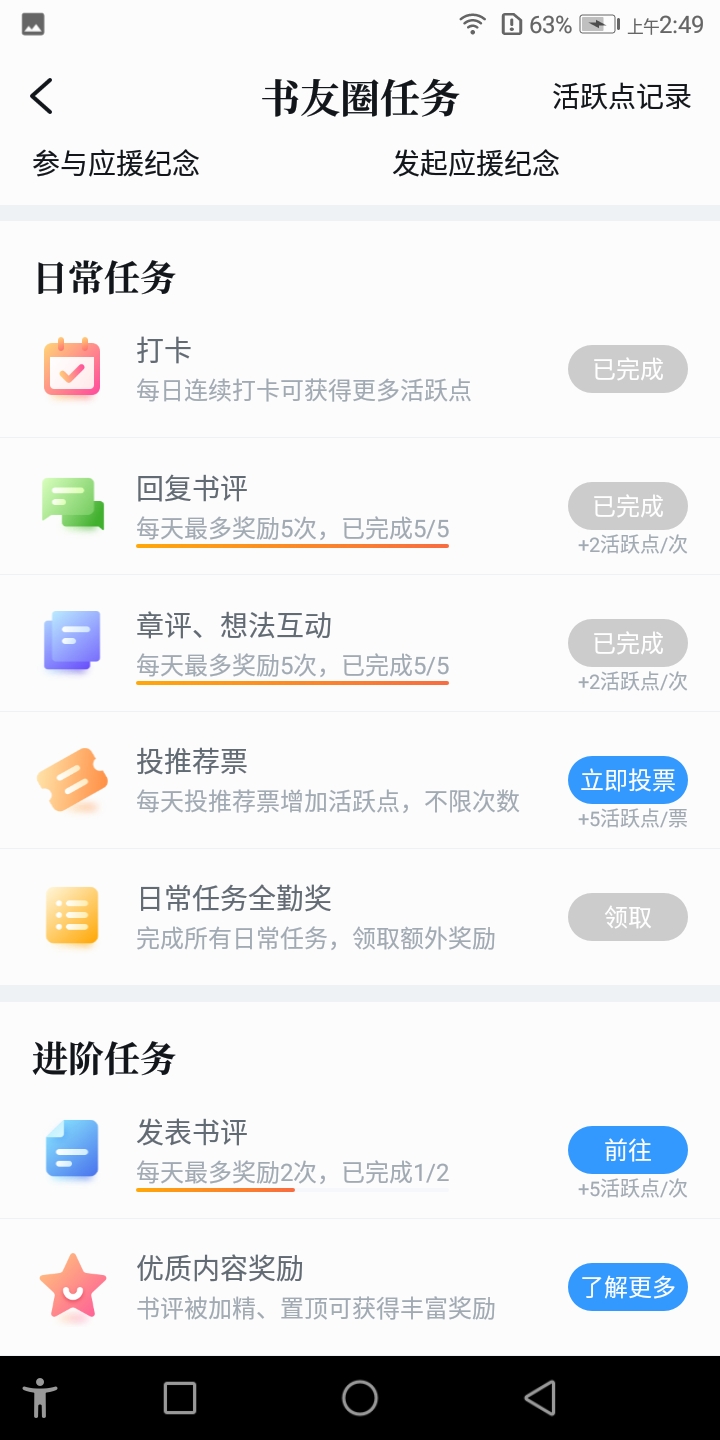
Task: Tap the 已完成 button for 回复书评
Action: pos(628,506)
